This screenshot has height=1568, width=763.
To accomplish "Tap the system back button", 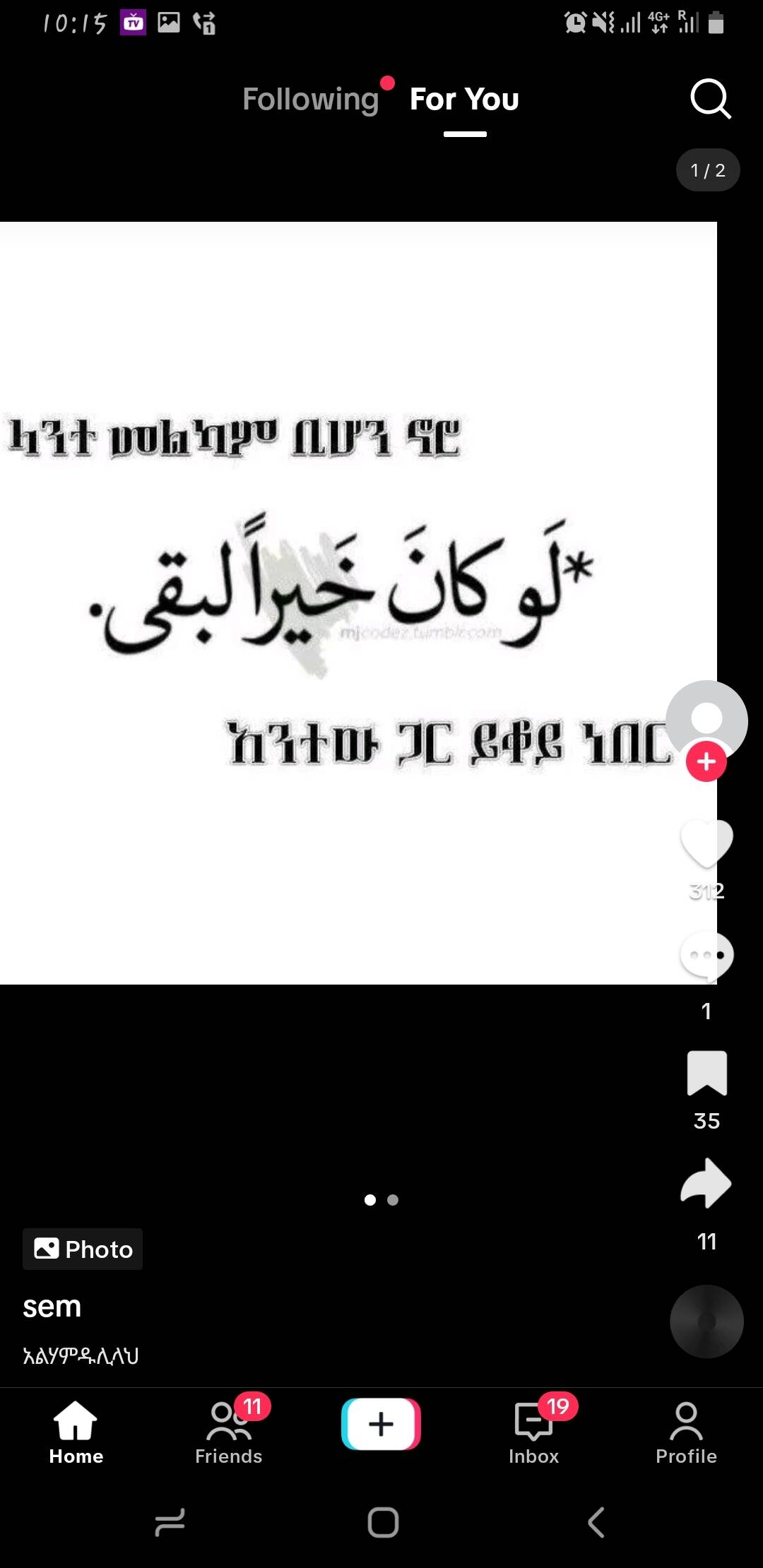I will coord(596,1522).
